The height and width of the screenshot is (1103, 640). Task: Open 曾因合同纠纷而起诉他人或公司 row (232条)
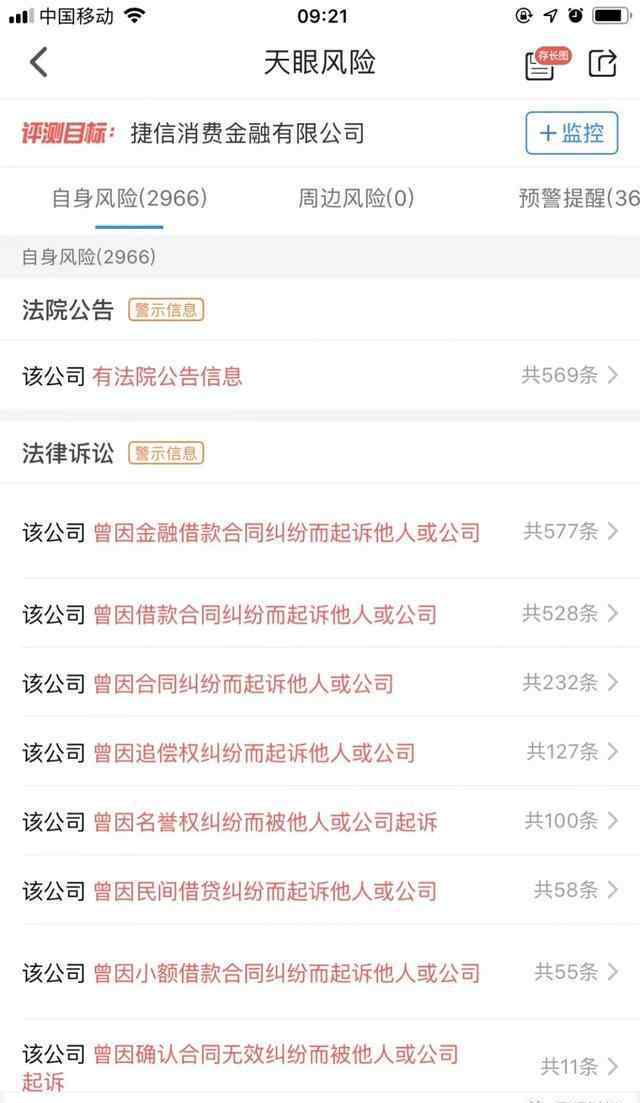[x=320, y=683]
